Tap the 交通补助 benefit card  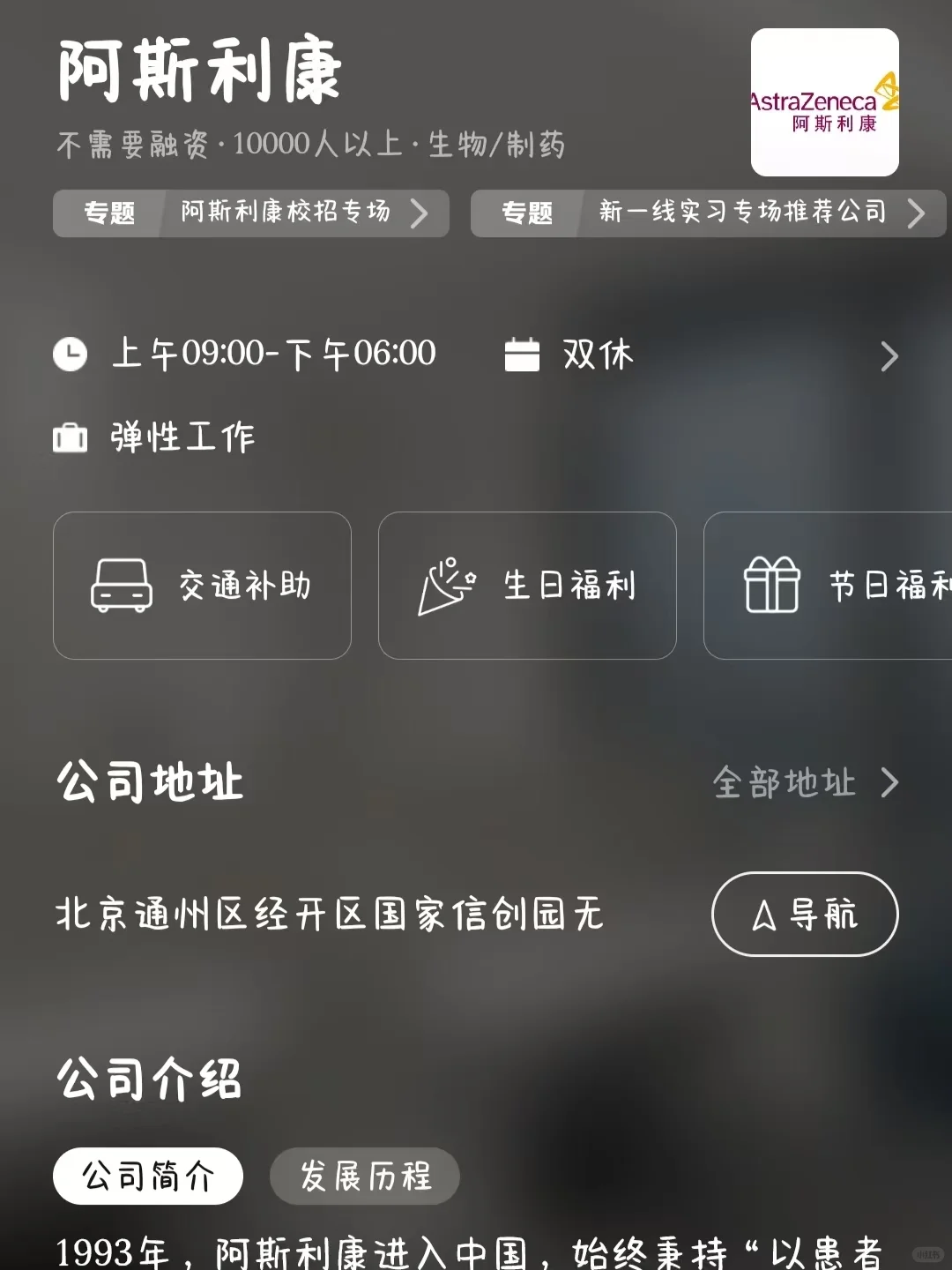202,586
